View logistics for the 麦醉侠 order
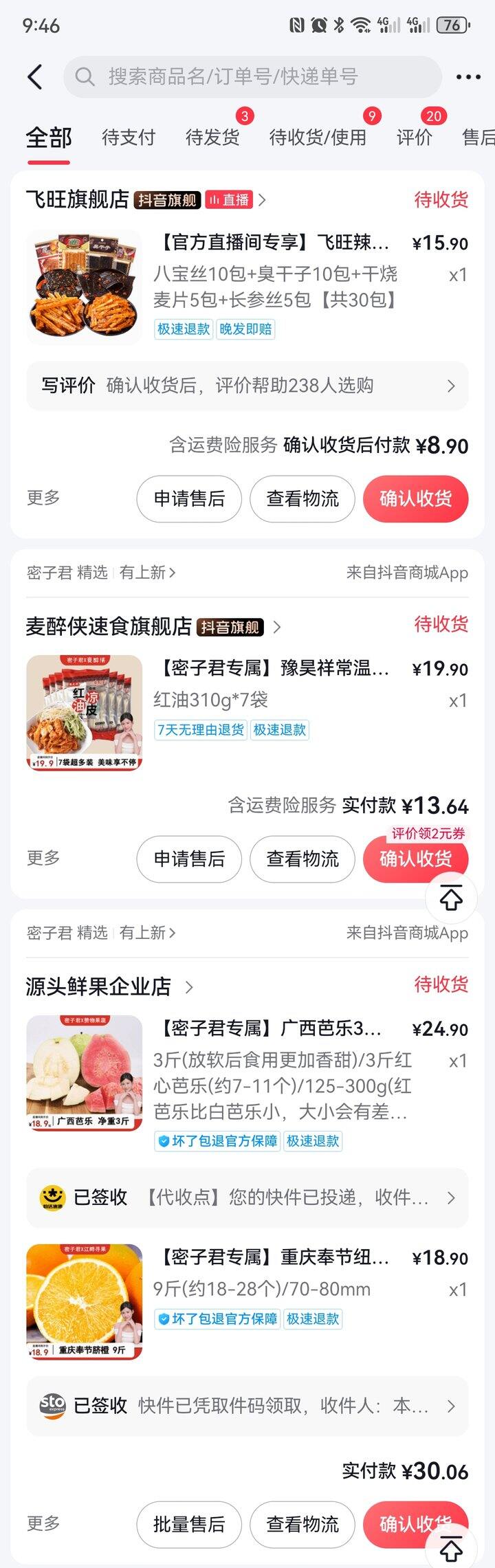 302,859
